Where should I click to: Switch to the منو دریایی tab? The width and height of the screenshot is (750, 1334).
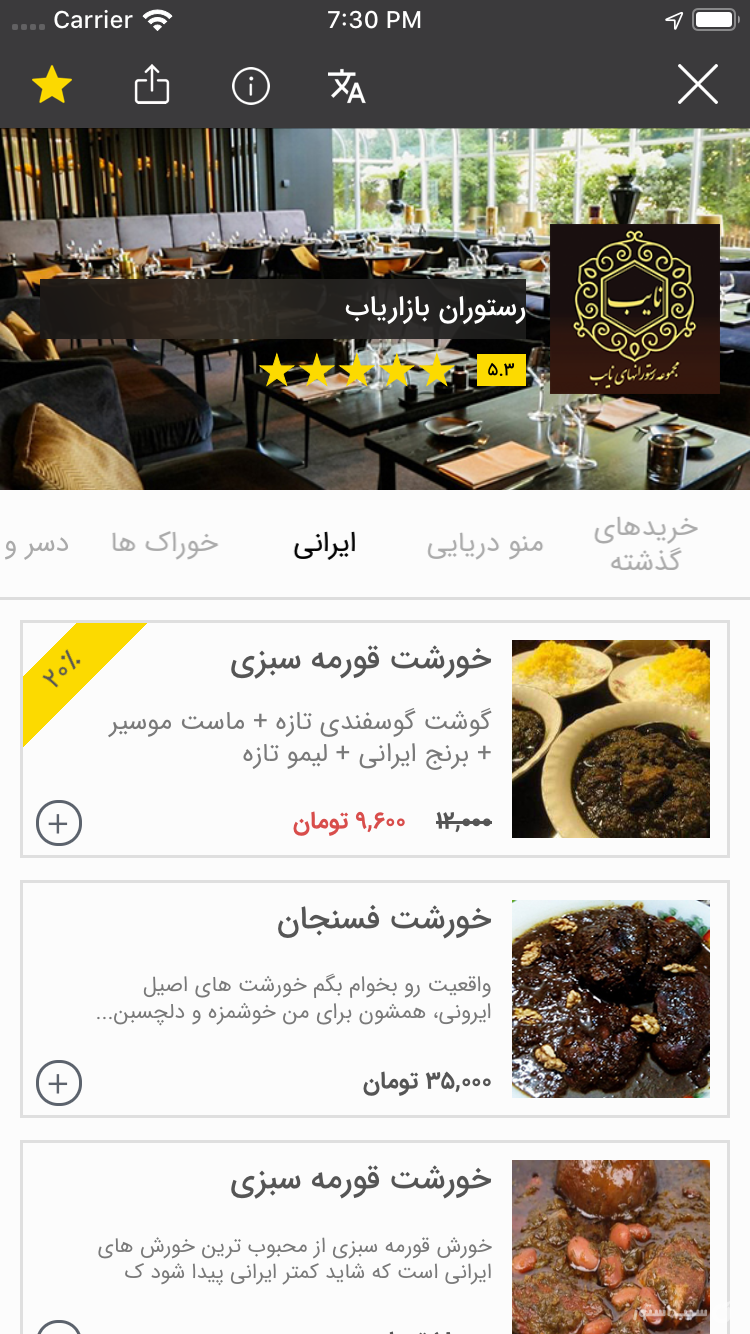click(487, 544)
